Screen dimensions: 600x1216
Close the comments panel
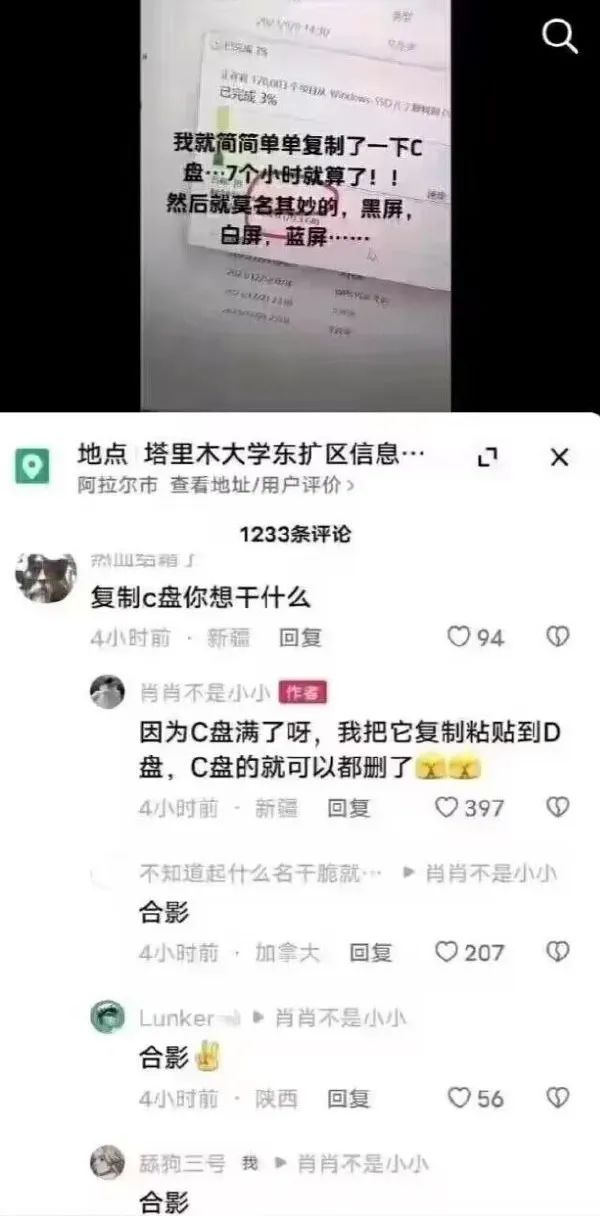pos(559,457)
